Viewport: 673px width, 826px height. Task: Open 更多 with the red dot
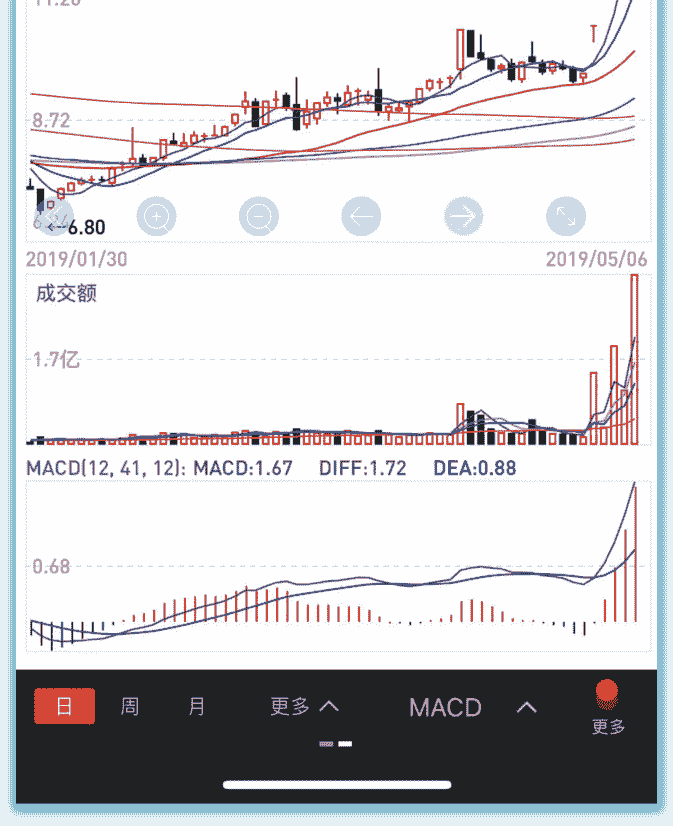607,707
